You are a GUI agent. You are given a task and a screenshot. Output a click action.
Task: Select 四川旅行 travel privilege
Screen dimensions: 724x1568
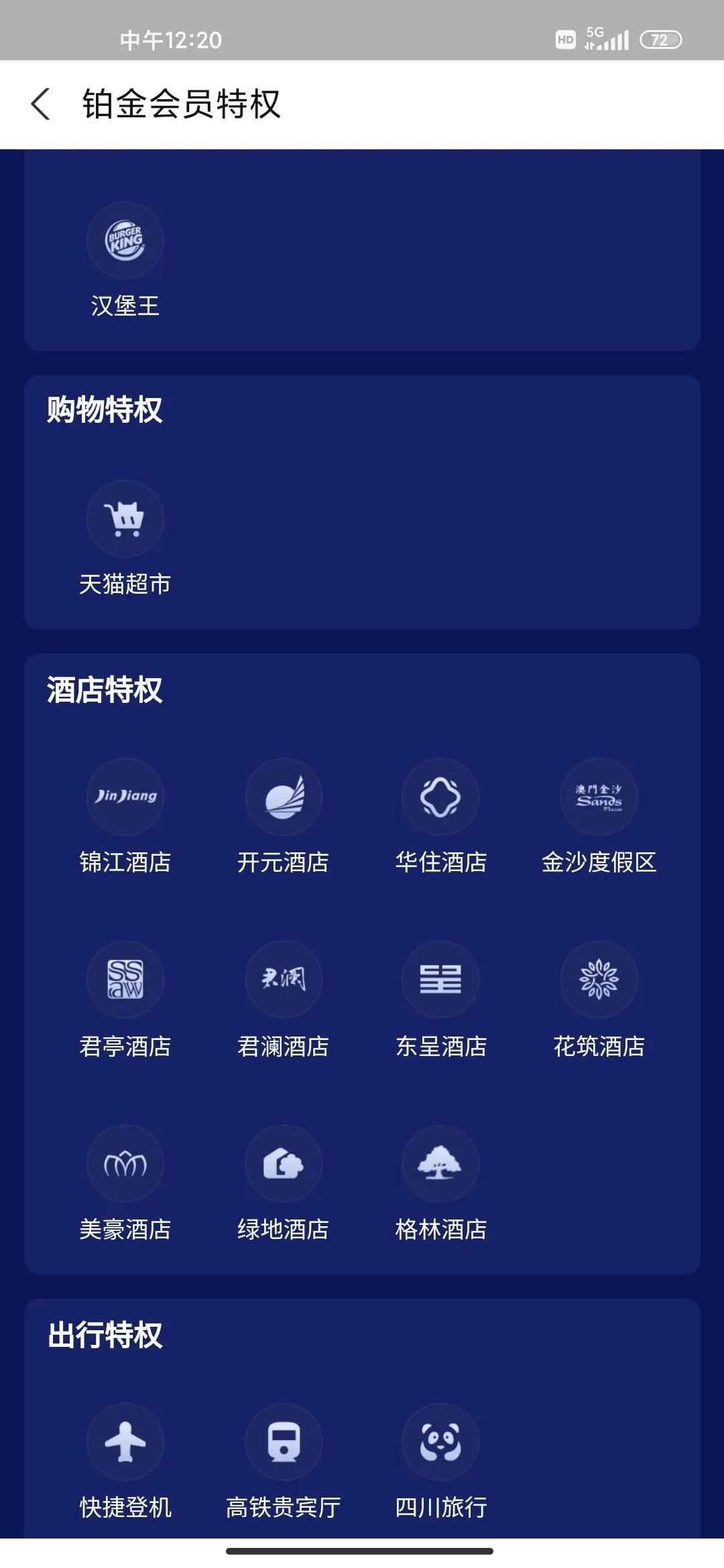click(x=440, y=1442)
